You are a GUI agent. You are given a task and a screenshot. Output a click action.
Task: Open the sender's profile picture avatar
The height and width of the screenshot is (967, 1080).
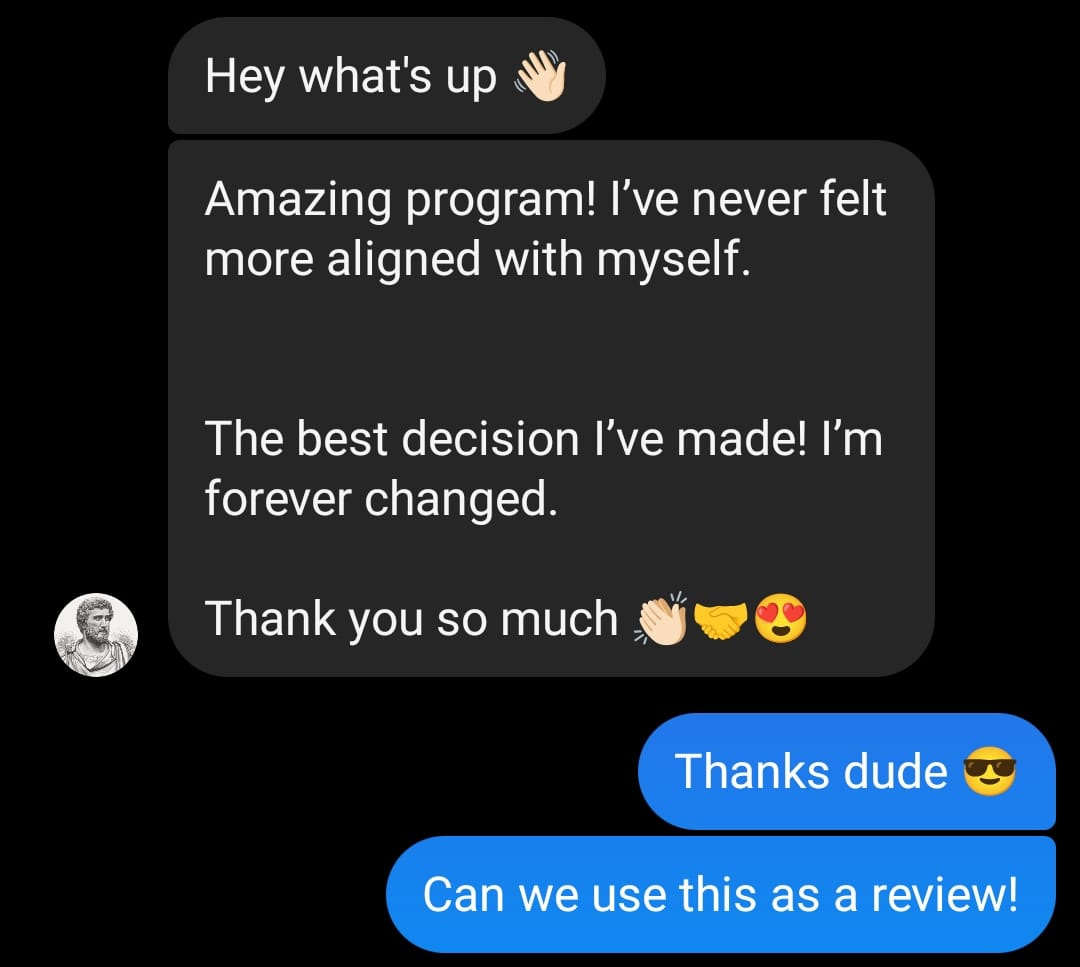coord(95,635)
